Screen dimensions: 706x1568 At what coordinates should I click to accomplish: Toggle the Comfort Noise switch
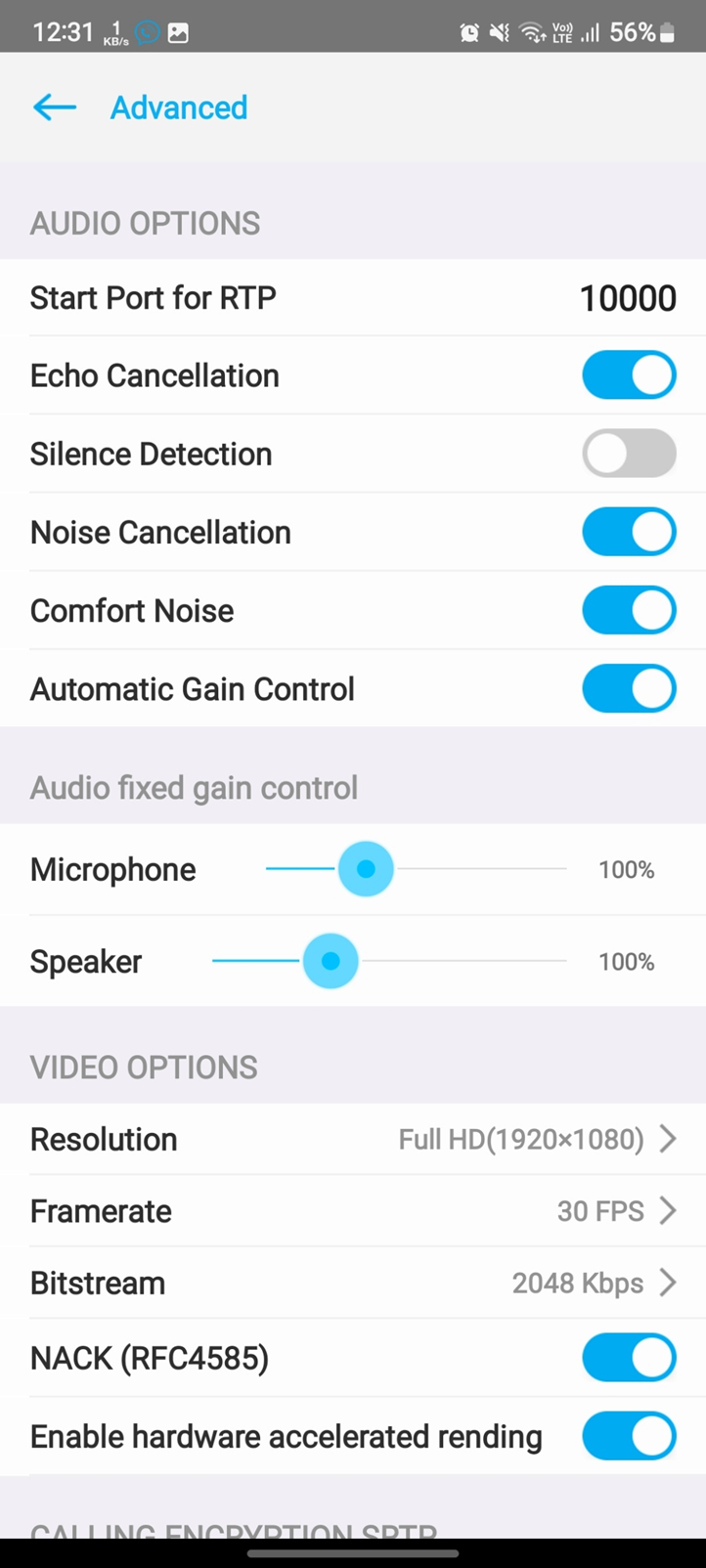click(x=629, y=610)
